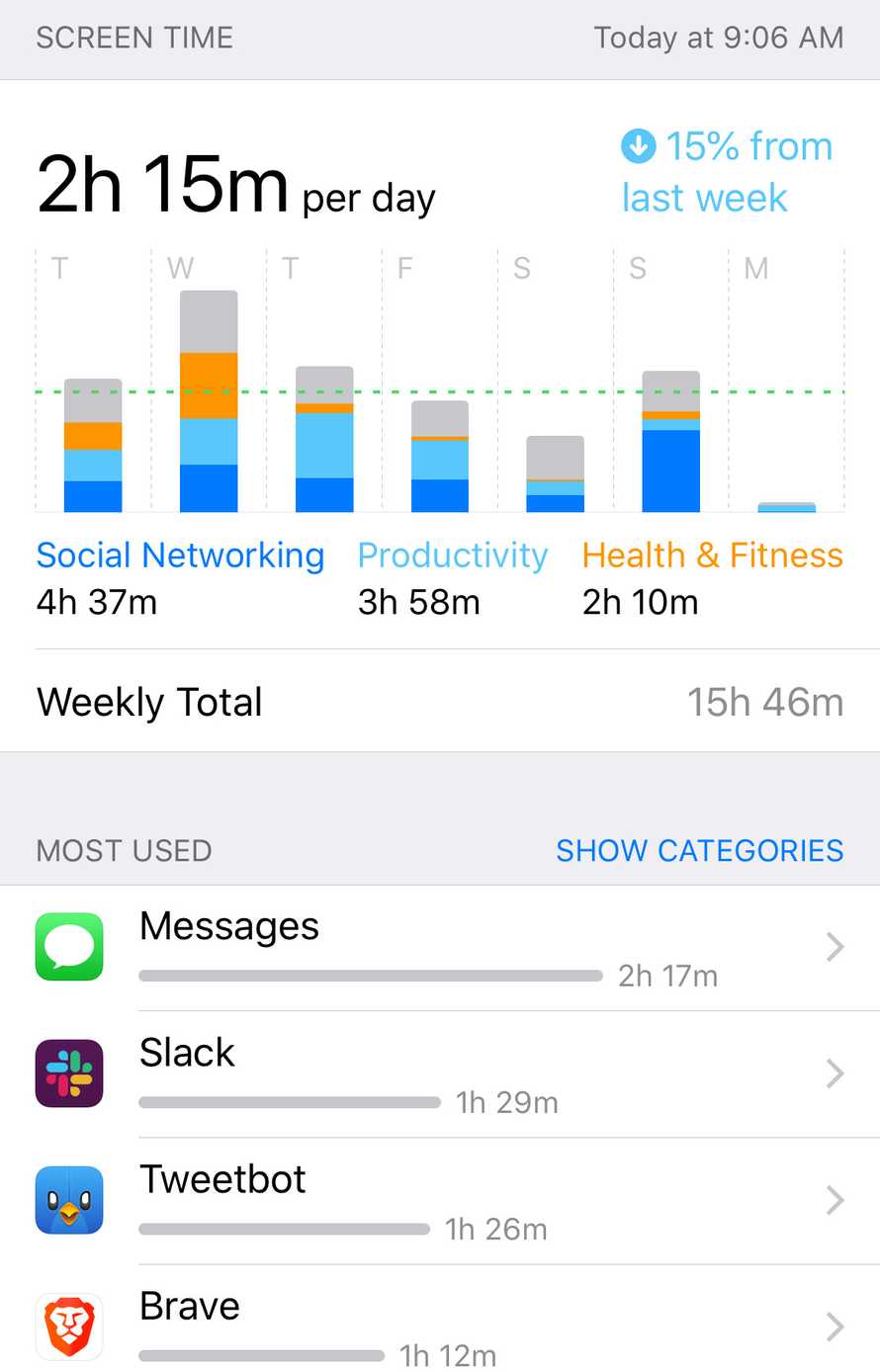This screenshot has height=1372, width=880.
Task: Tap the downward arrow usage indicator
Action: click(x=638, y=145)
